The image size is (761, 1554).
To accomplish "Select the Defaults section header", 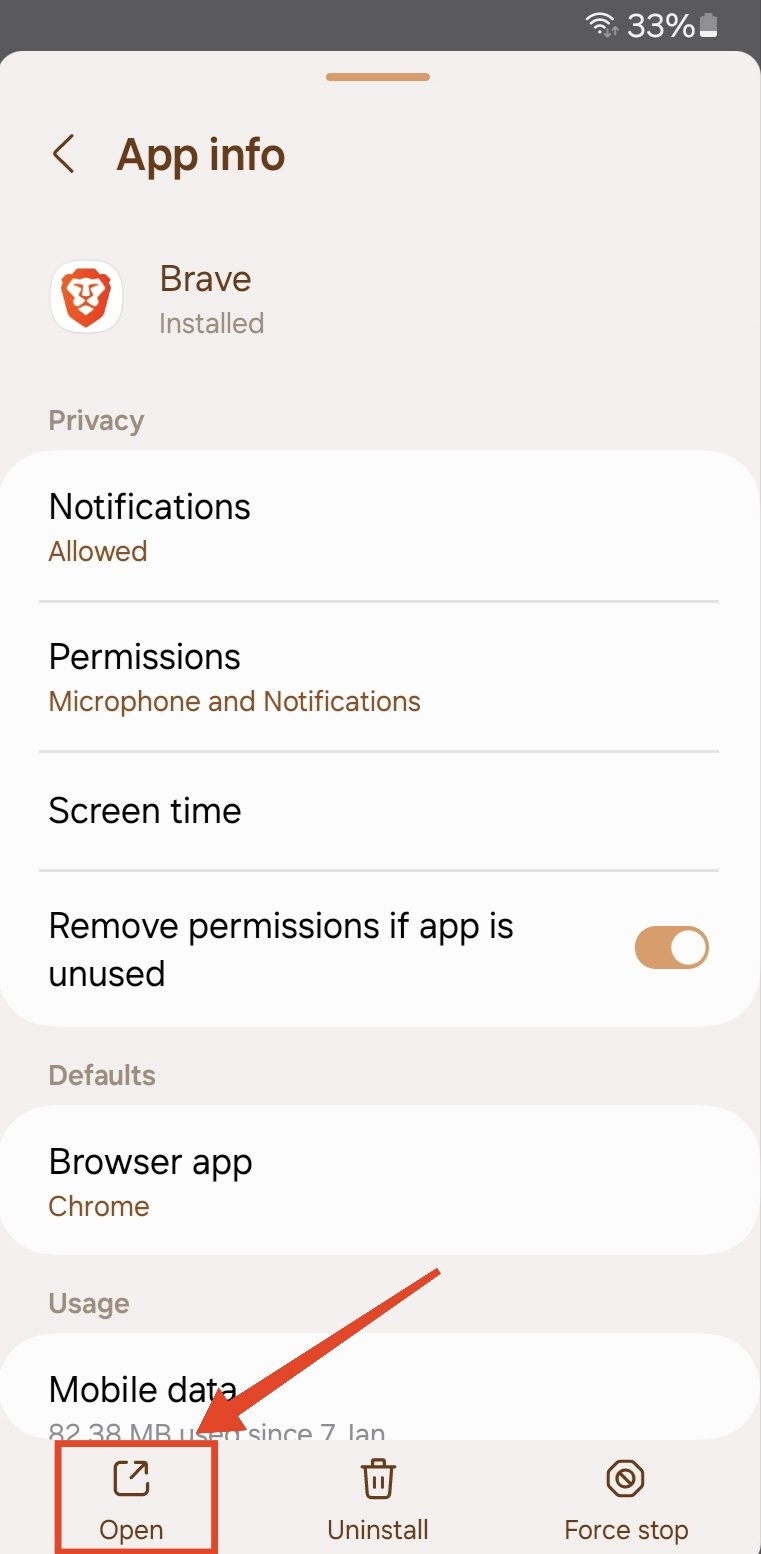I will (101, 1075).
